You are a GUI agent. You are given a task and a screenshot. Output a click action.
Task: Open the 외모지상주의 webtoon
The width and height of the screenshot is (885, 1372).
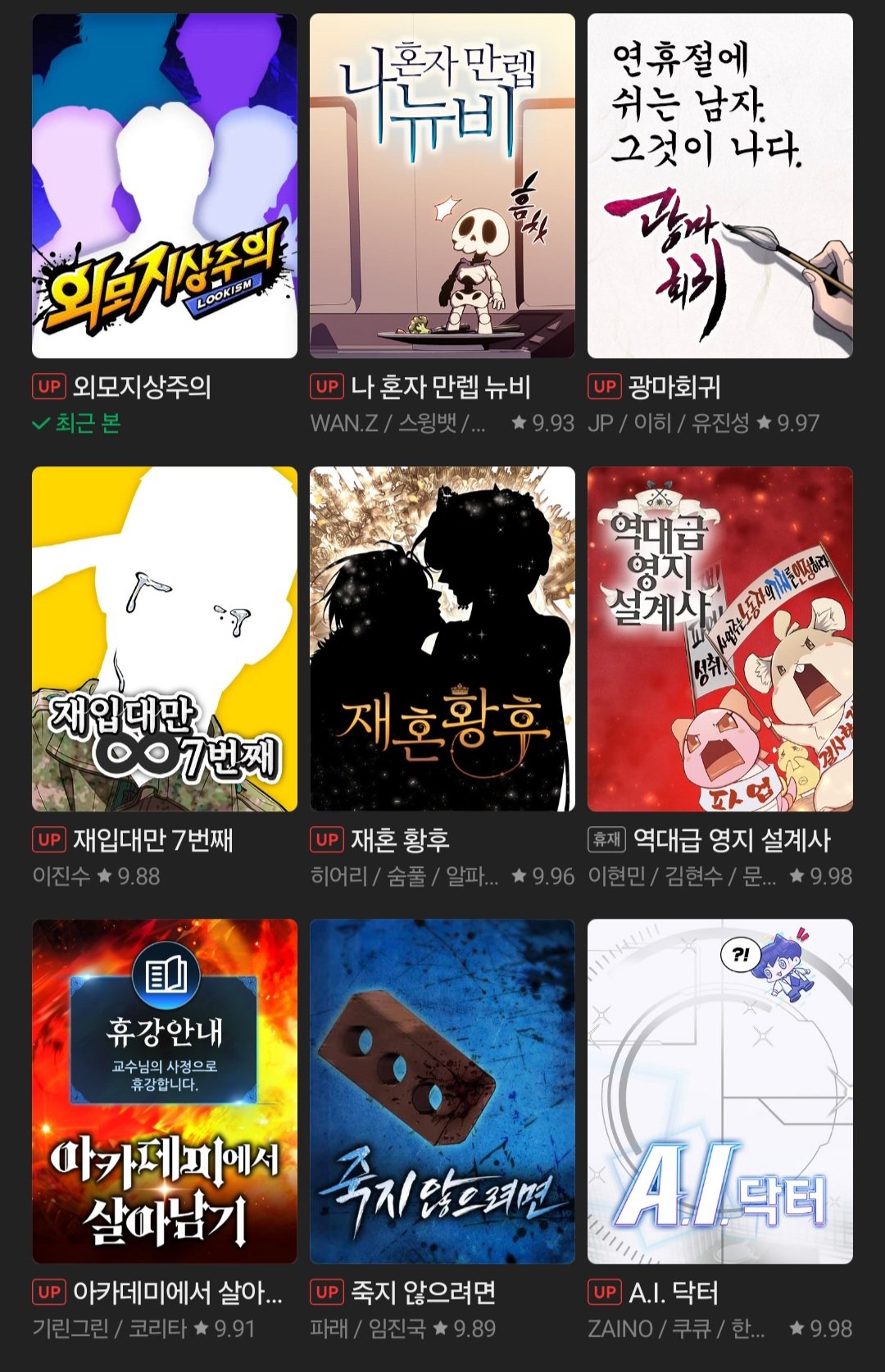pyautogui.click(x=164, y=186)
